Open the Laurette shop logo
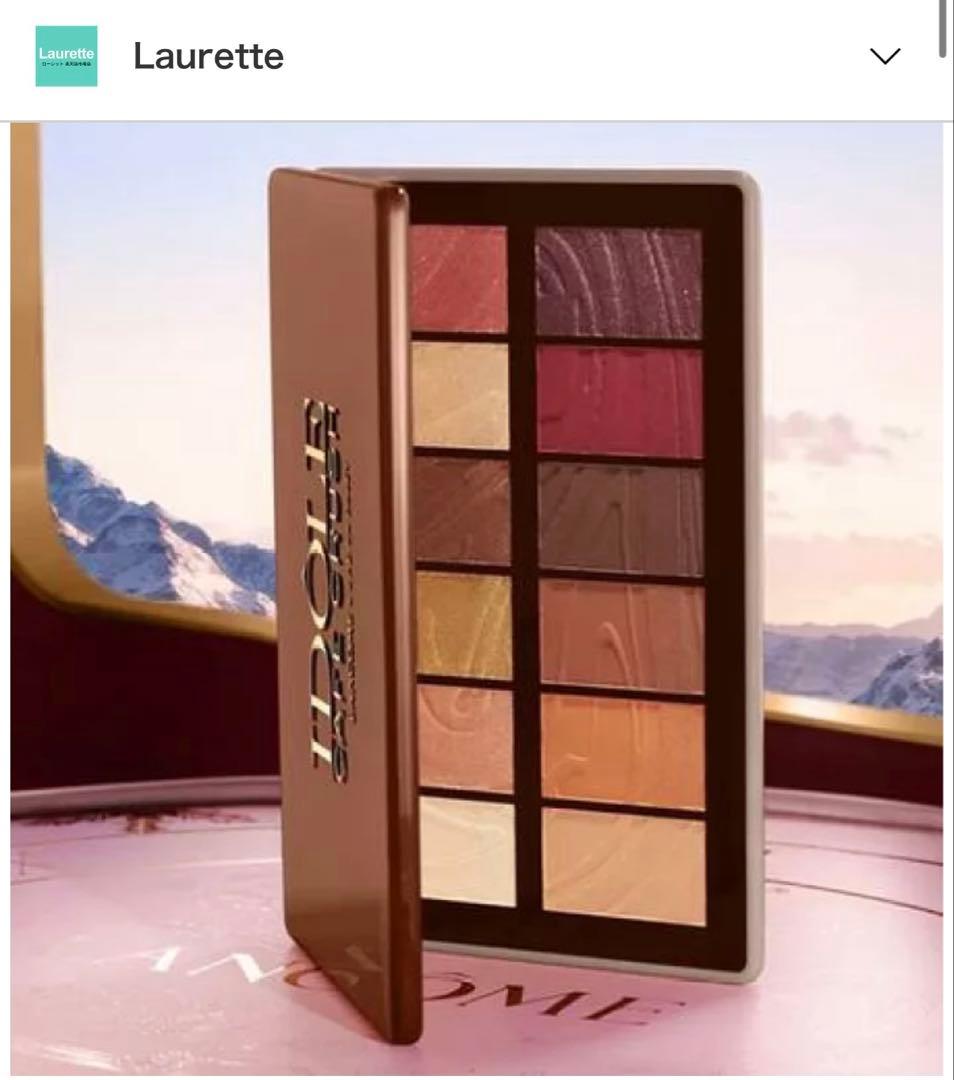Screen dimensions: 954x1080 coord(66,56)
